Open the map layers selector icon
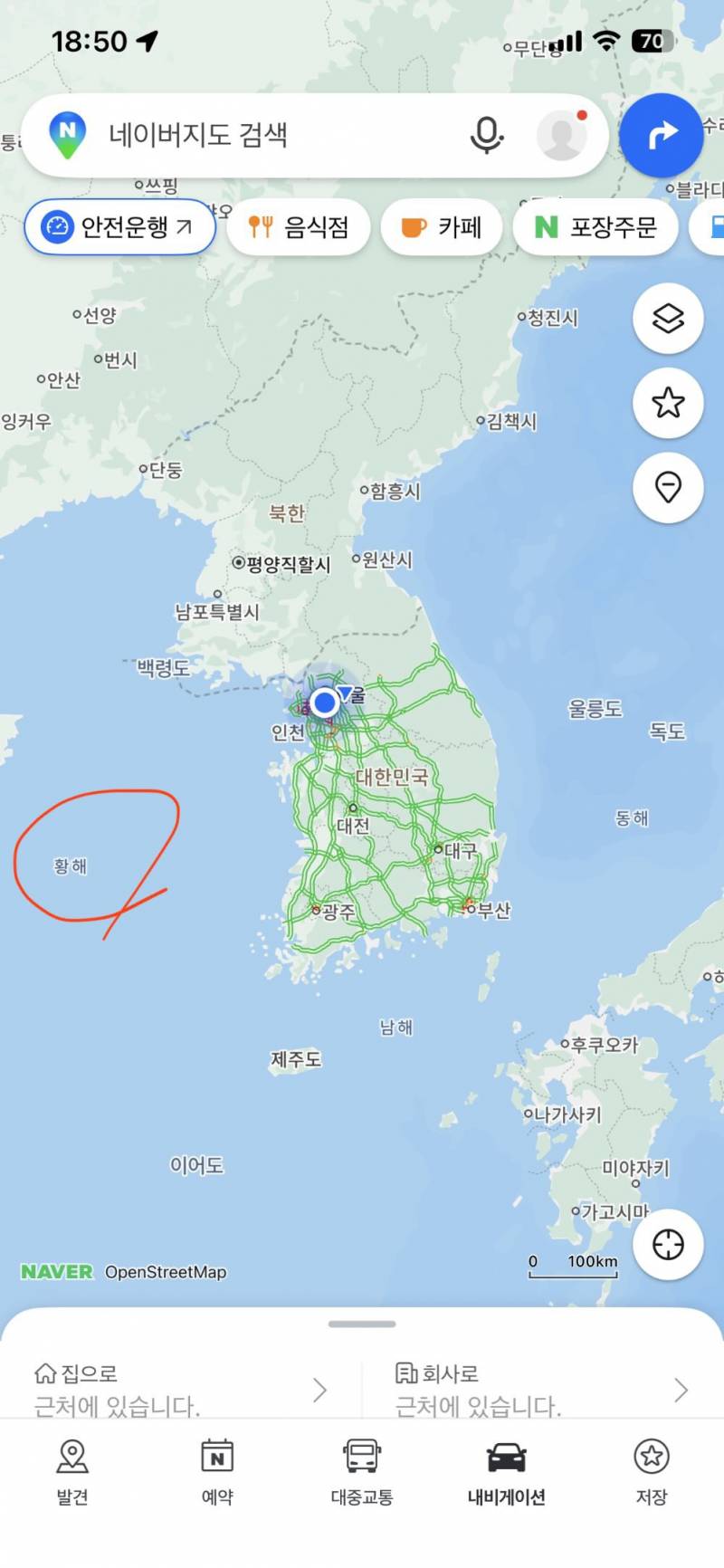Image resolution: width=724 pixels, height=1568 pixels. coord(668,320)
